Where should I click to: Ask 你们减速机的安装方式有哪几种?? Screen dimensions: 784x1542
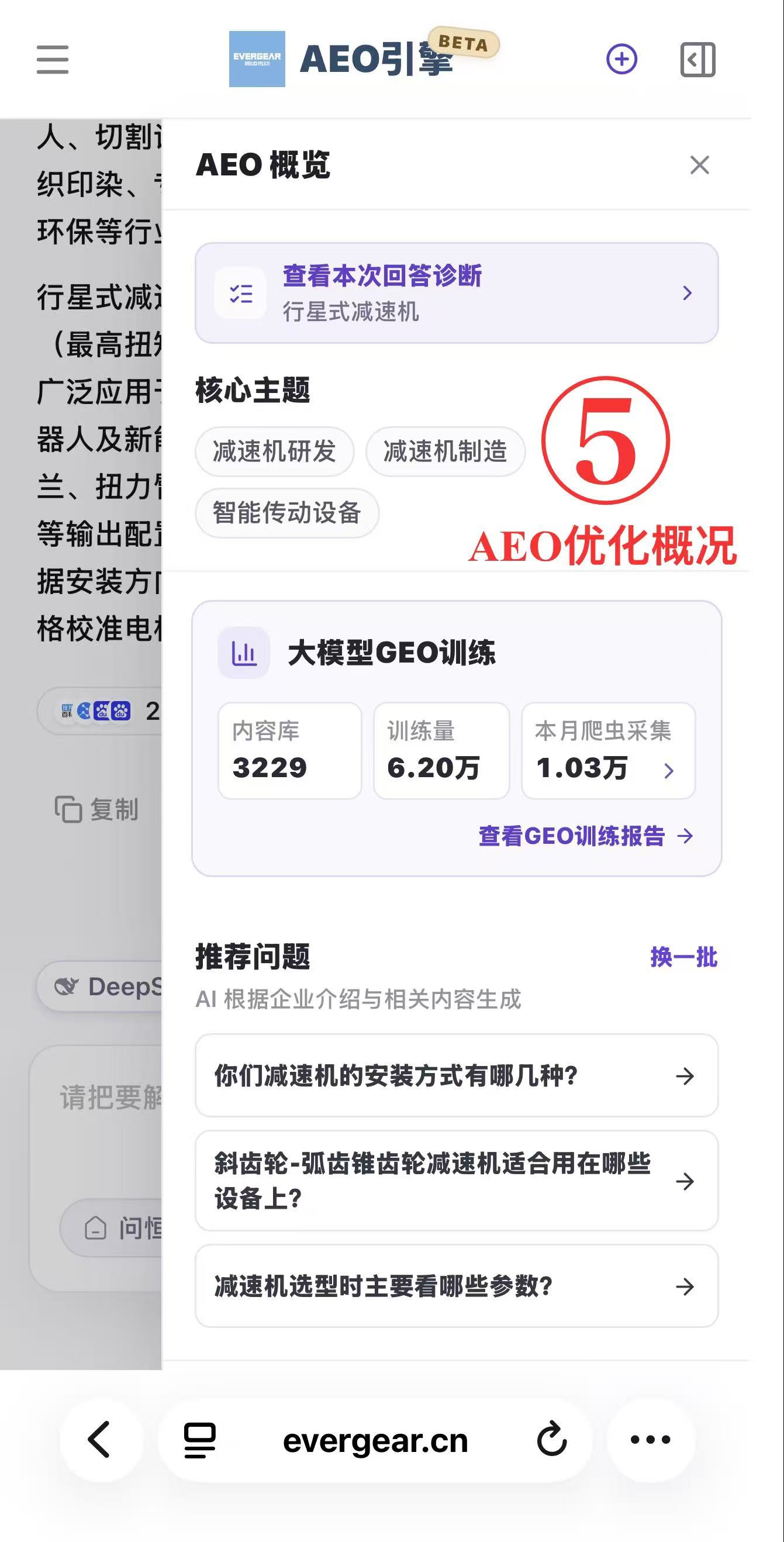click(x=457, y=1076)
